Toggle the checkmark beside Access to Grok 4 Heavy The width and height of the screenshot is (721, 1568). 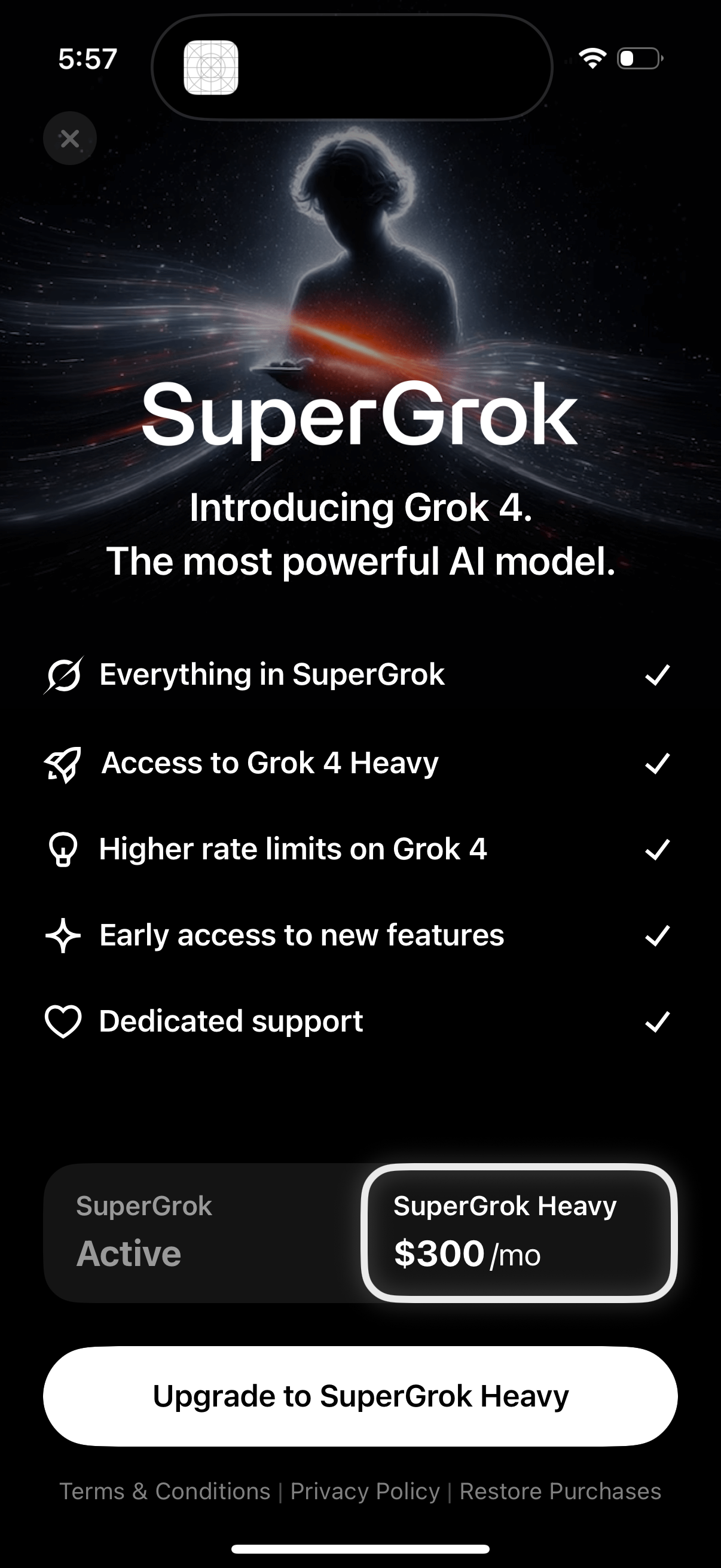pos(656,762)
